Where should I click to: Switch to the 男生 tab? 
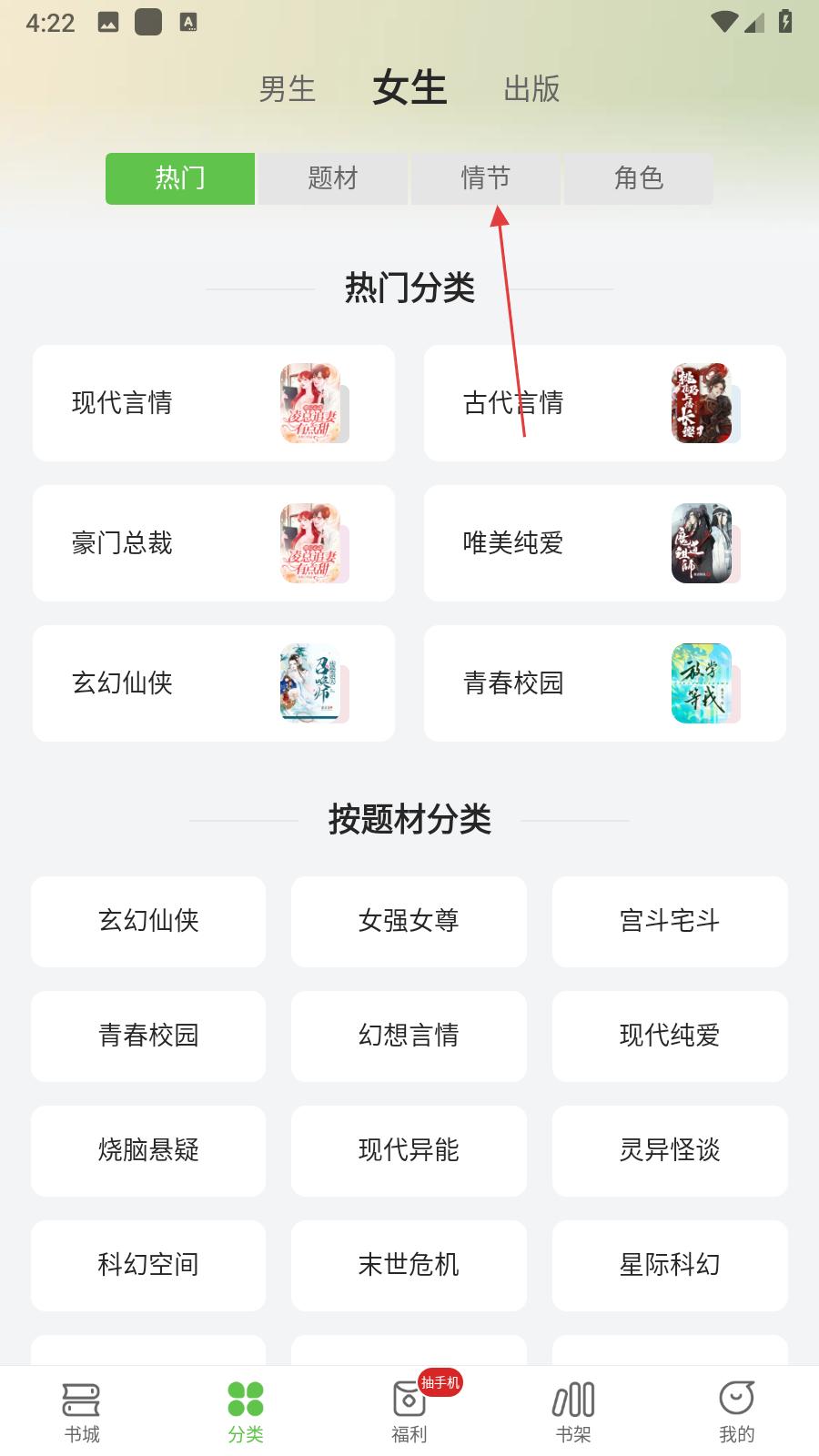pyautogui.click(x=287, y=89)
